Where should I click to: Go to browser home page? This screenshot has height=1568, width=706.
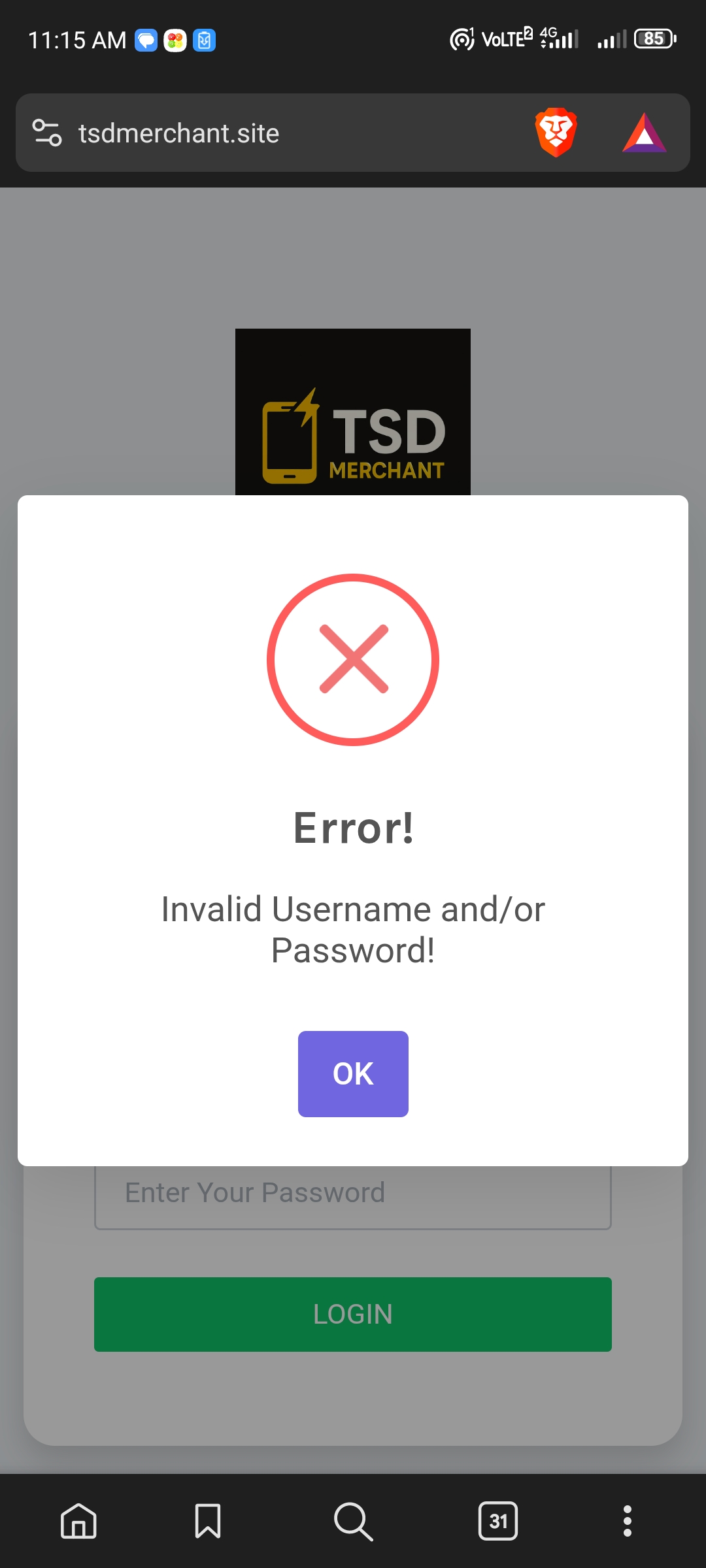click(x=78, y=1521)
